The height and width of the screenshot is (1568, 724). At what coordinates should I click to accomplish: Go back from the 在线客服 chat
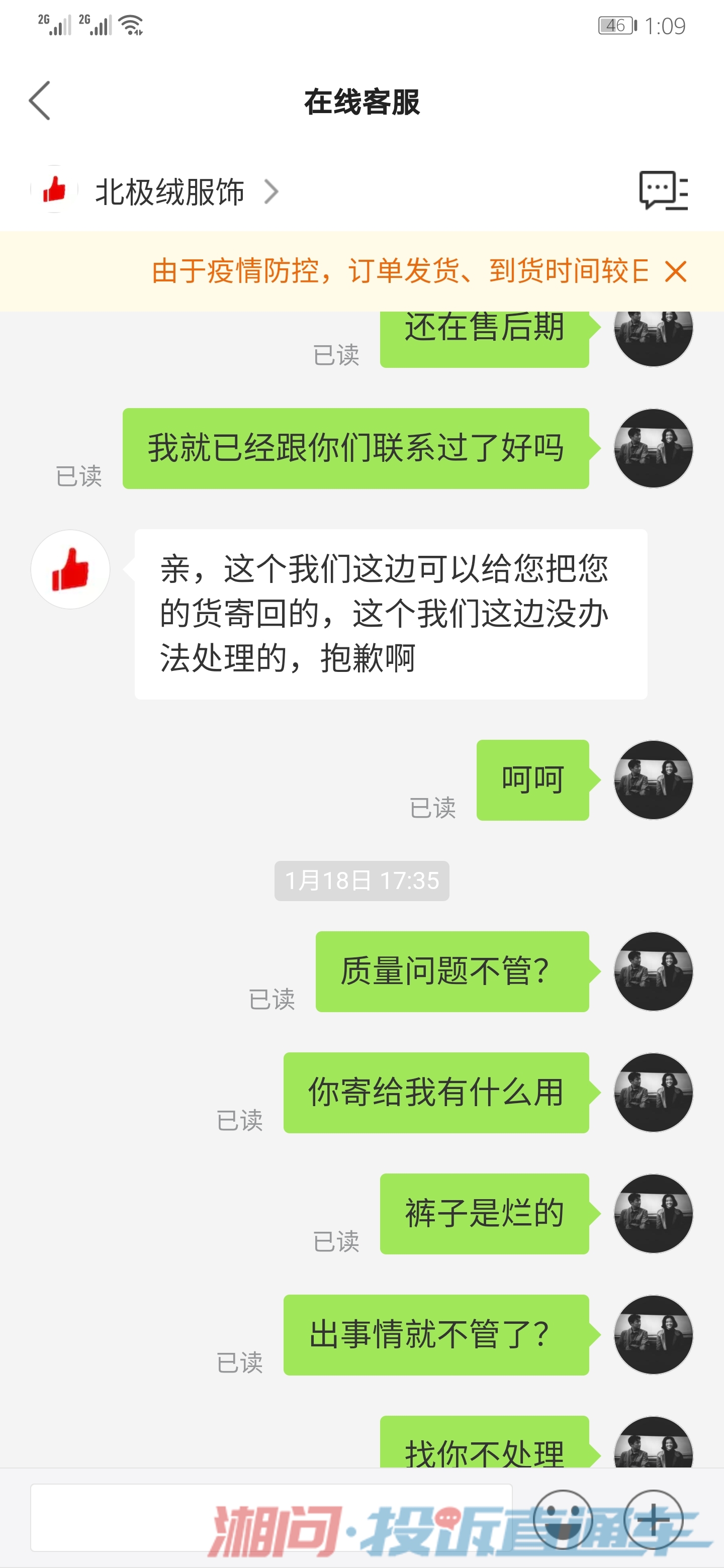(40, 101)
